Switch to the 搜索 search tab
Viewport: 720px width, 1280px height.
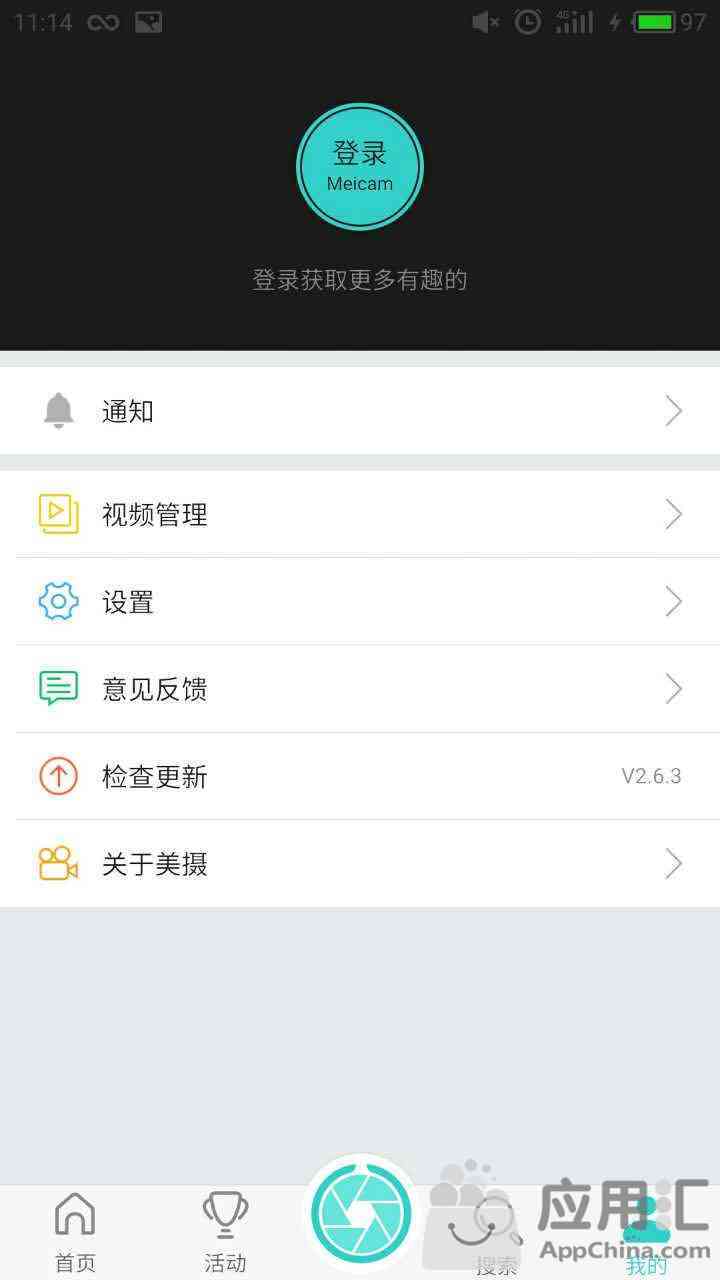(x=496, y=1233)
